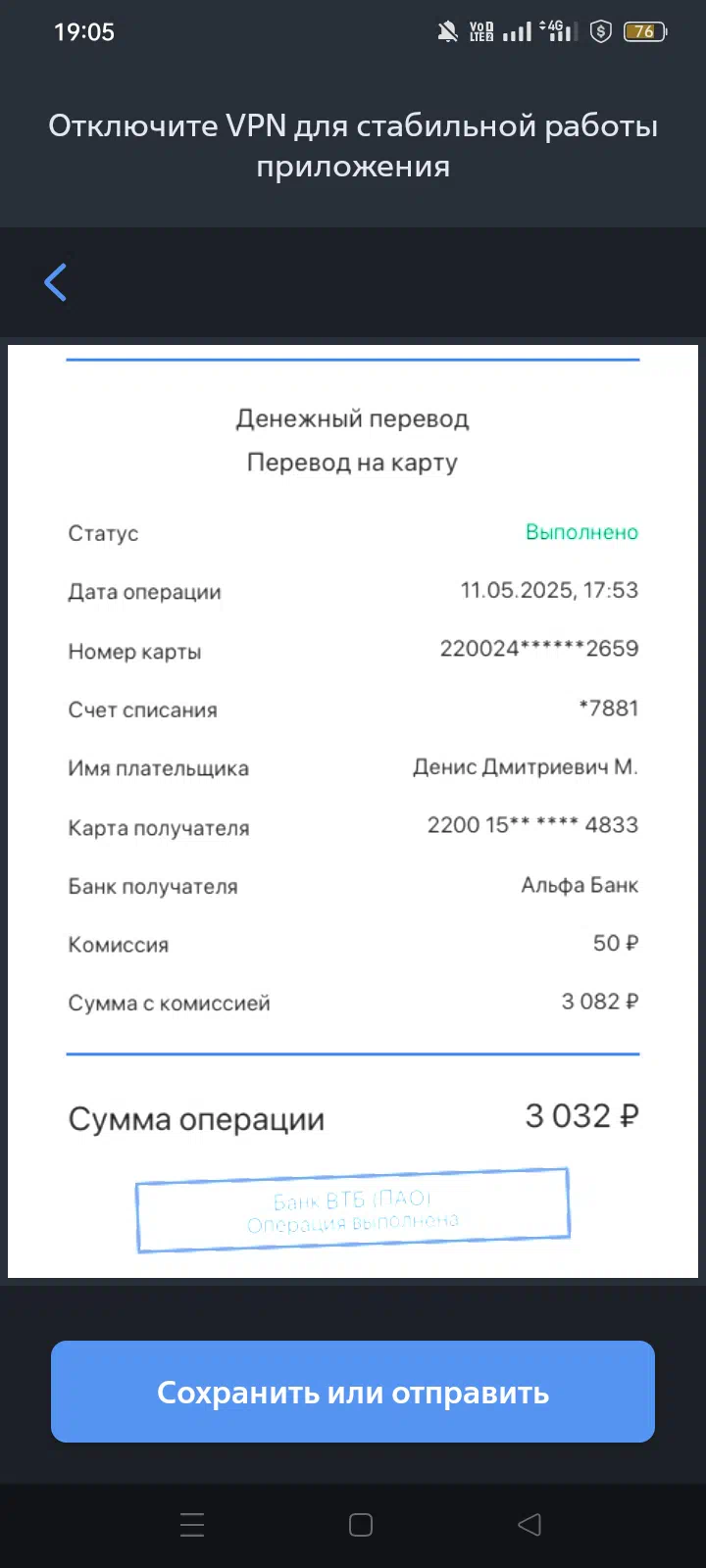This screenshot has width=706, height=1568.
Task: Go to the home screen
Action: [x=361, y=1525]
